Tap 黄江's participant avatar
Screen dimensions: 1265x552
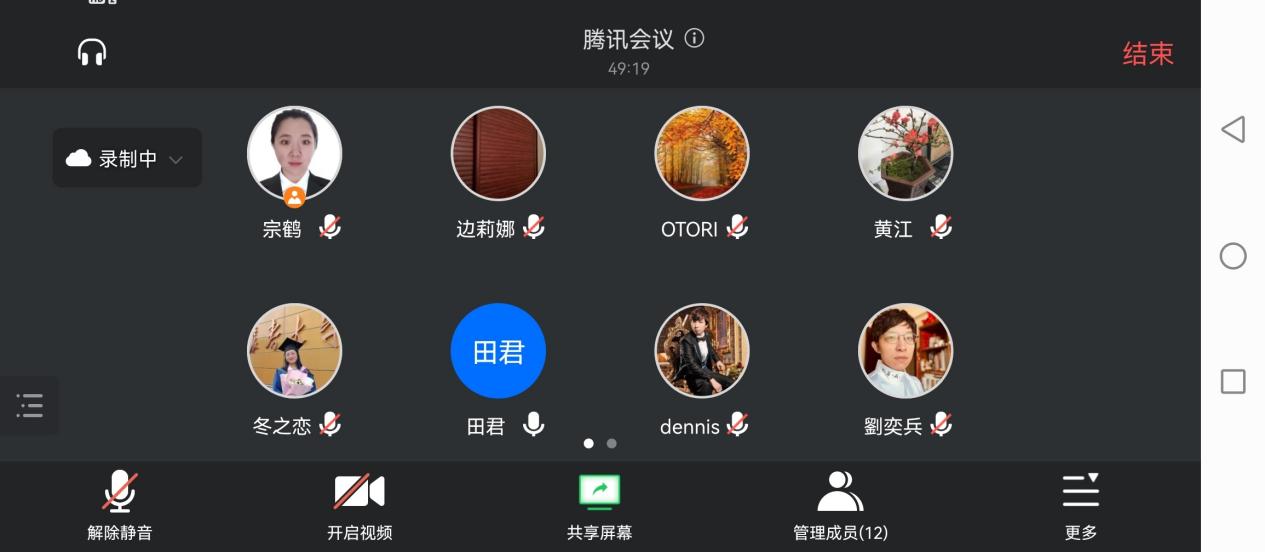pos(906,154)
